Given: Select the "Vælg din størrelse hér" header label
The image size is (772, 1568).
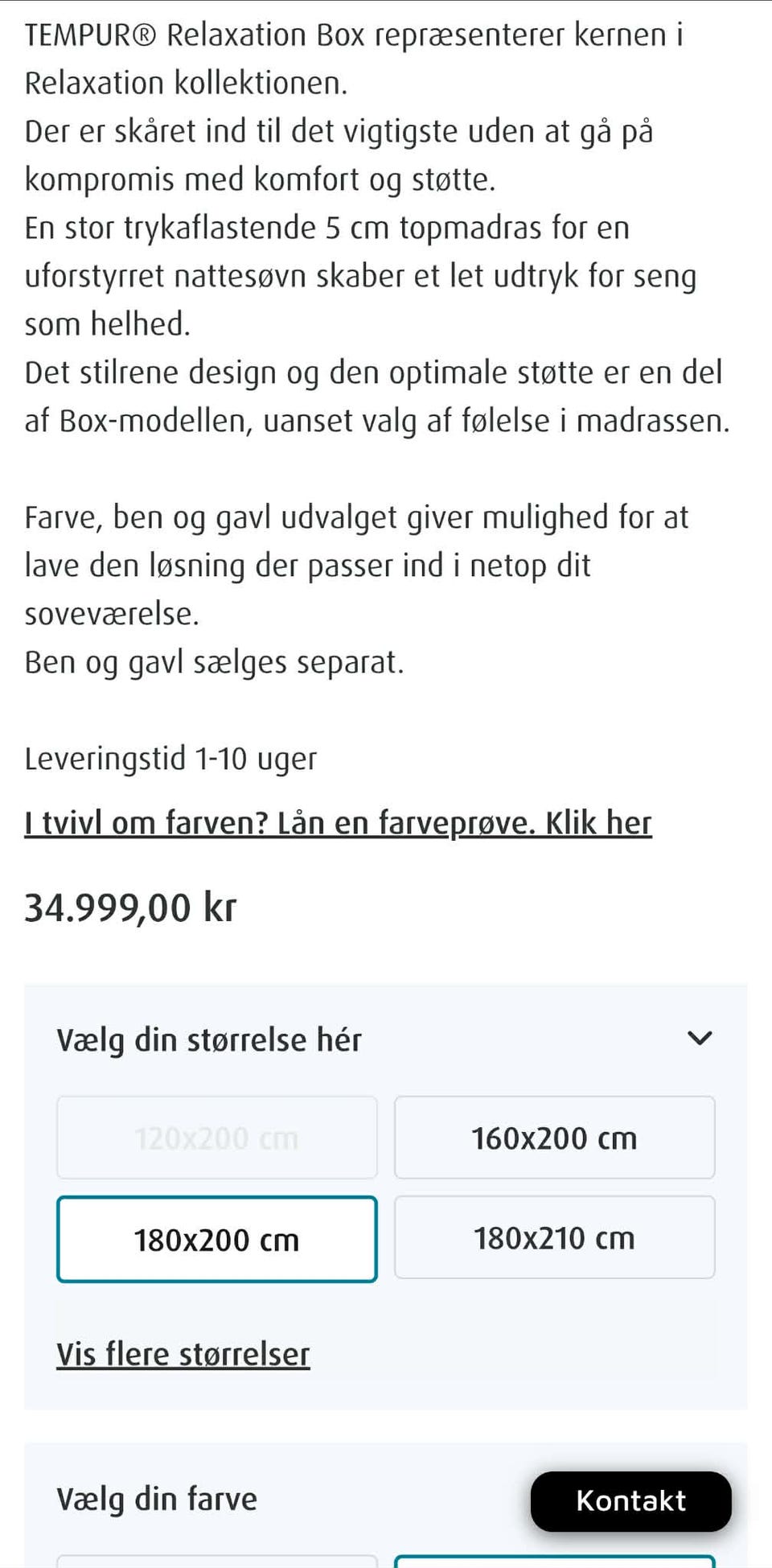Looking at the screenshot, I should pyautogui.click(x=209, y=1039).
